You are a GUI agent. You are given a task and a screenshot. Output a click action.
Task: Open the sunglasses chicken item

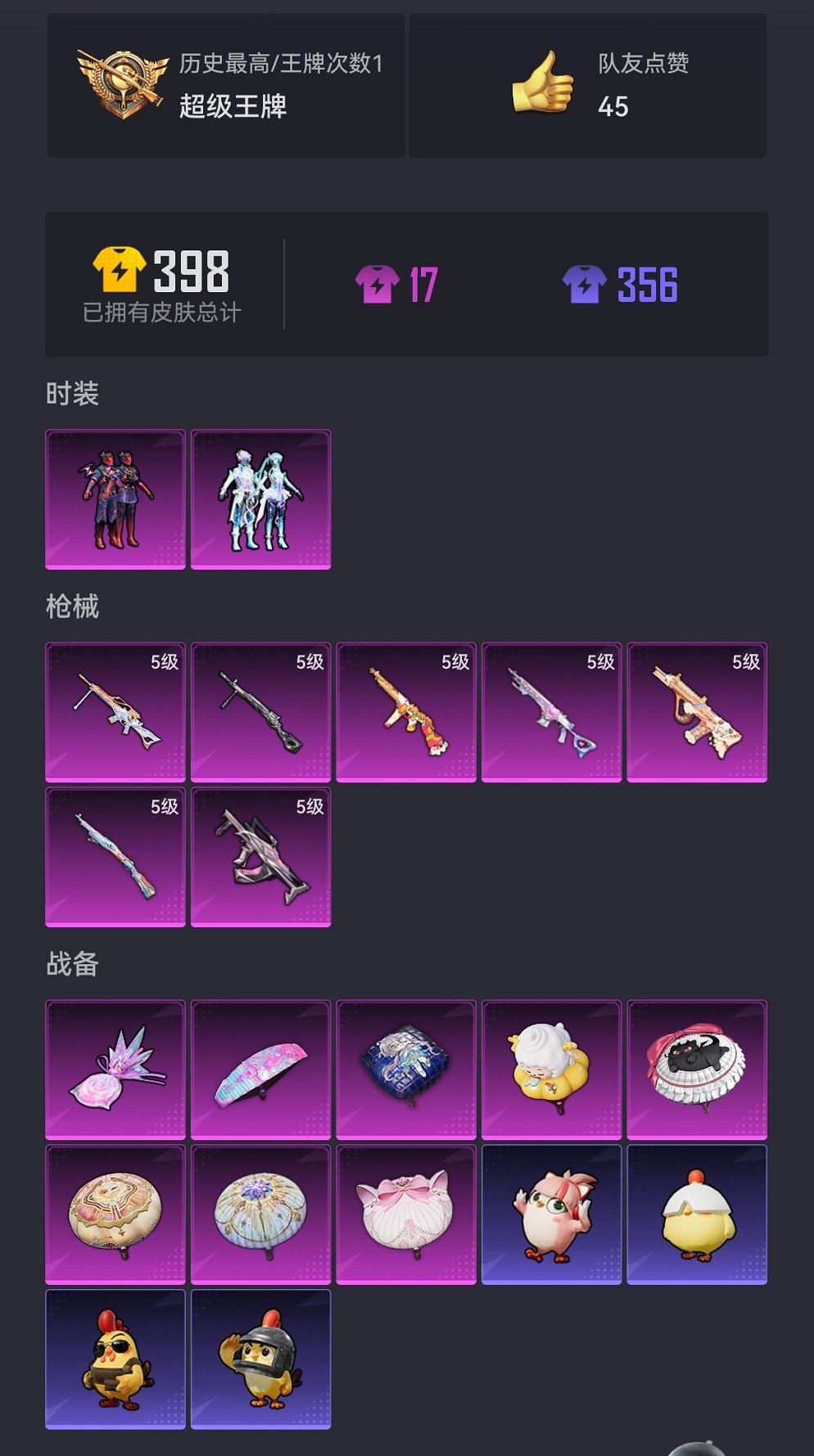click(x=115, y=1359)
